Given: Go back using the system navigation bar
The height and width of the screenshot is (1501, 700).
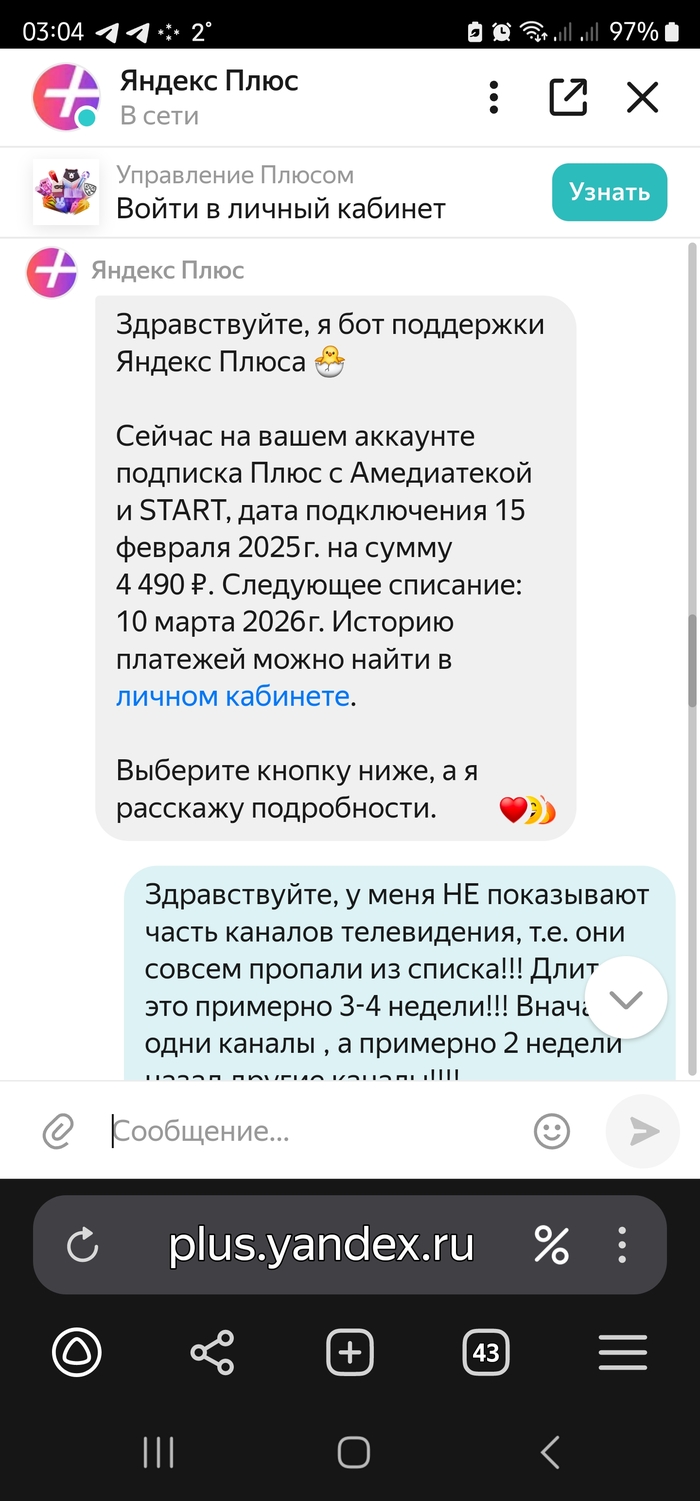Looking at the screenshot, I should click(549, 1453).
